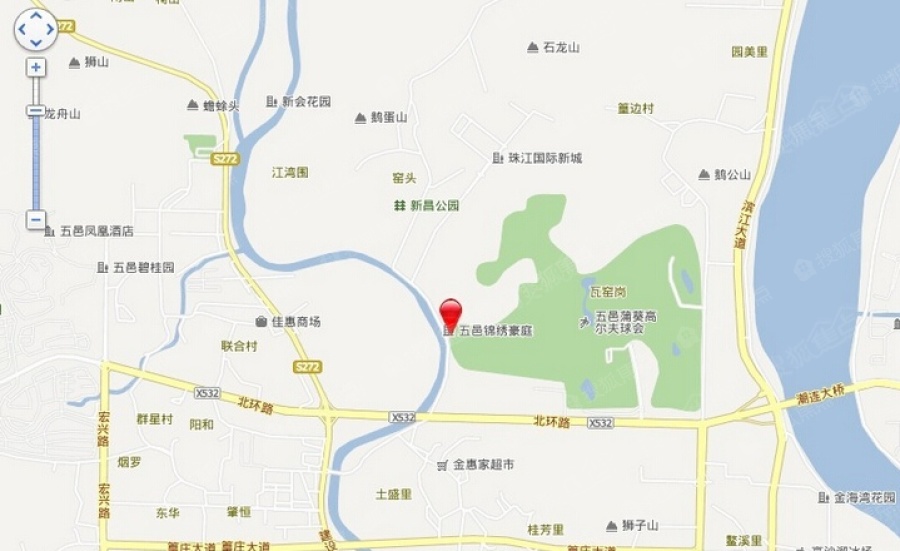Pan the map down with the arrow
Screen dimensions: 900x551
point(36,43)
